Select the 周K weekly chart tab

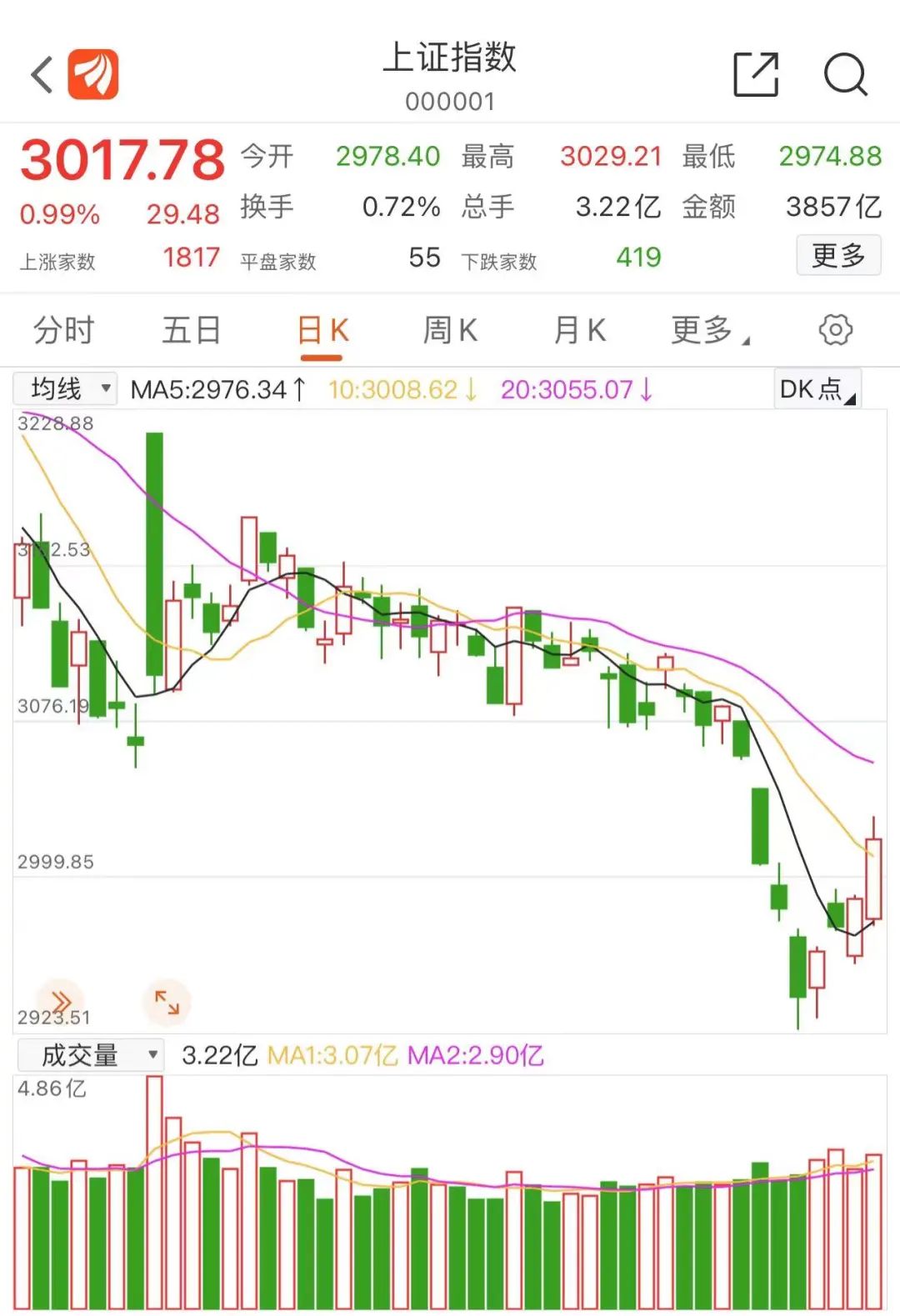(x=450, y=330)
